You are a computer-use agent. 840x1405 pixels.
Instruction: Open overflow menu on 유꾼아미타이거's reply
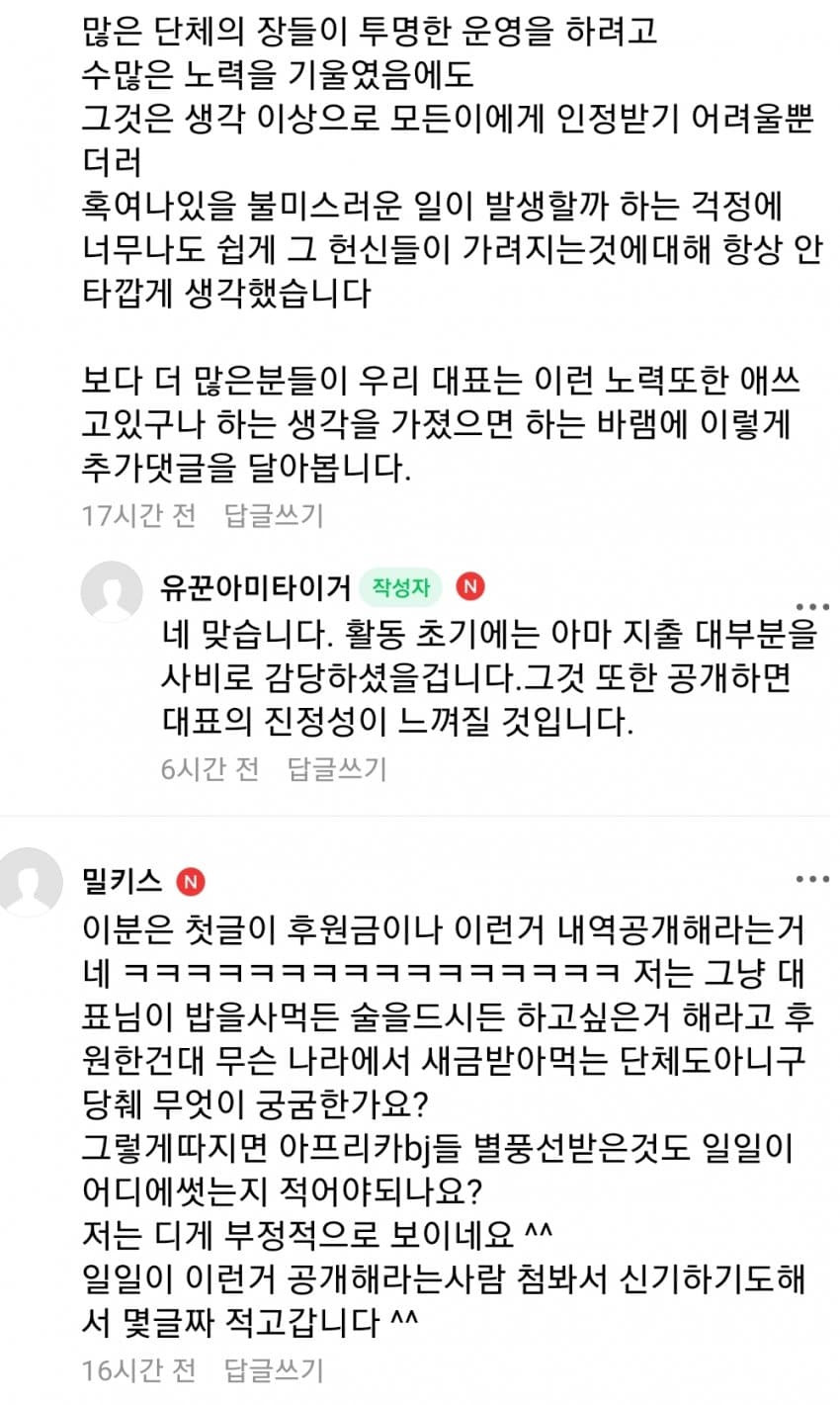pos(812,606)
